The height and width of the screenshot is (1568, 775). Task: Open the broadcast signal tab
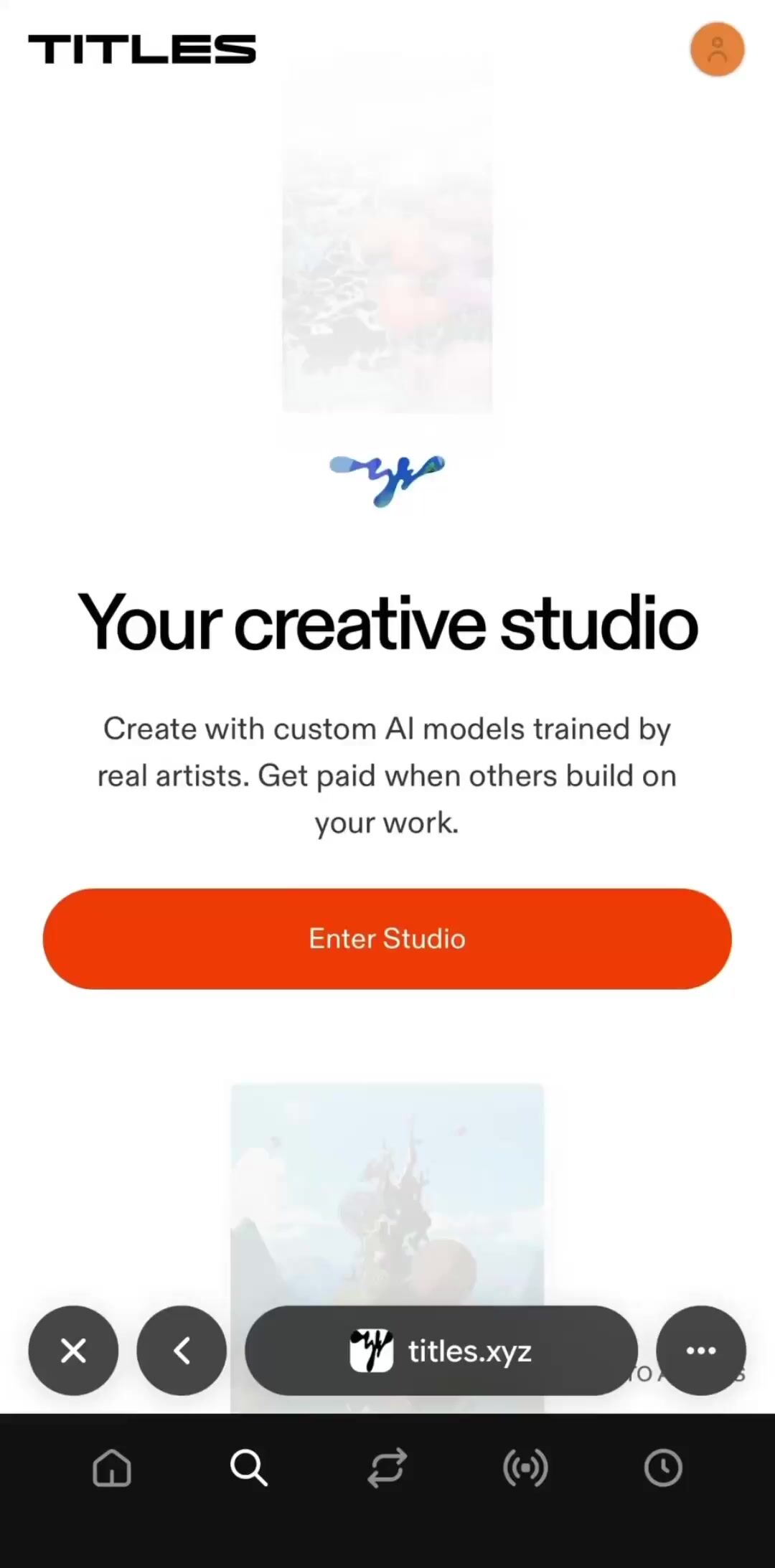525,1468
